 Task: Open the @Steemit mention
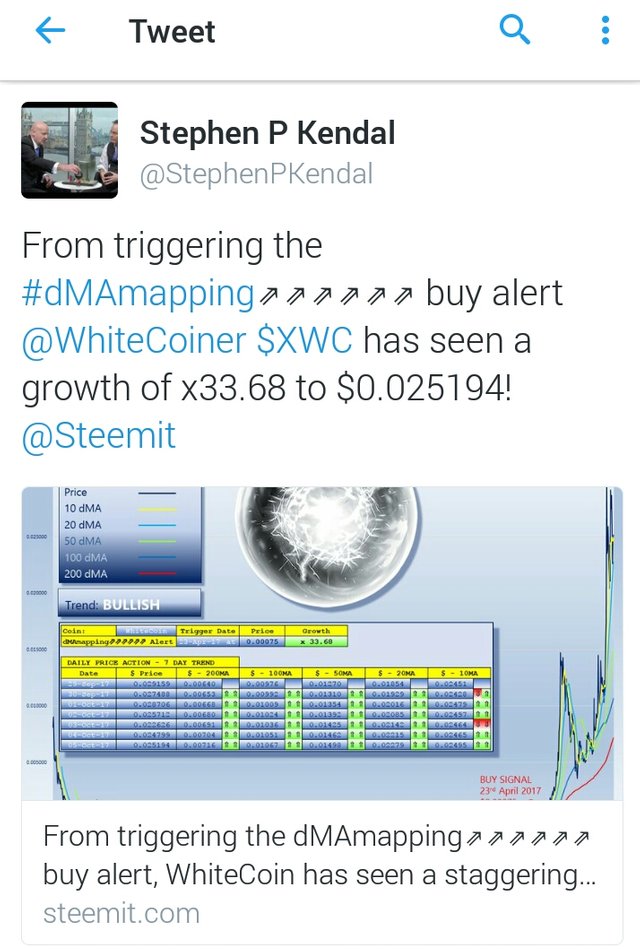pyautogui.click(x=99, y=435)
